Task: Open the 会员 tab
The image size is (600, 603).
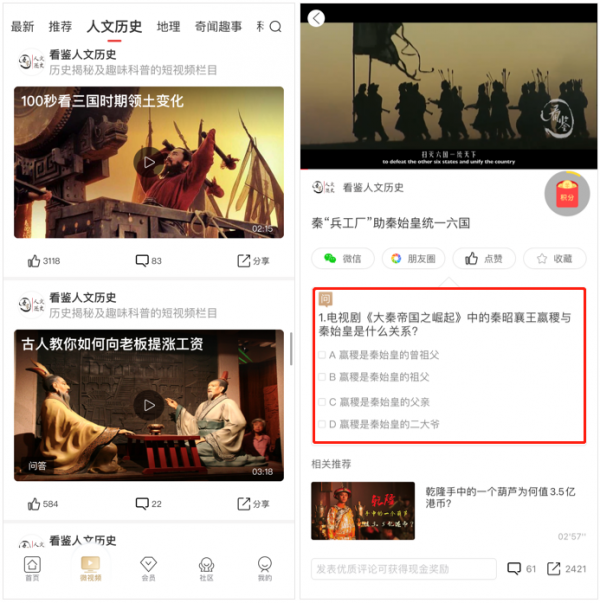Action: pyautogui.click(x=148, y=569)
